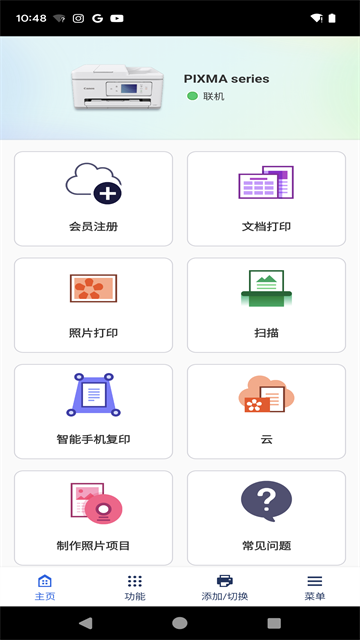Switch to the 主页 home tab
The height and width of the screenshot is (640, 360).
point(45,587)
